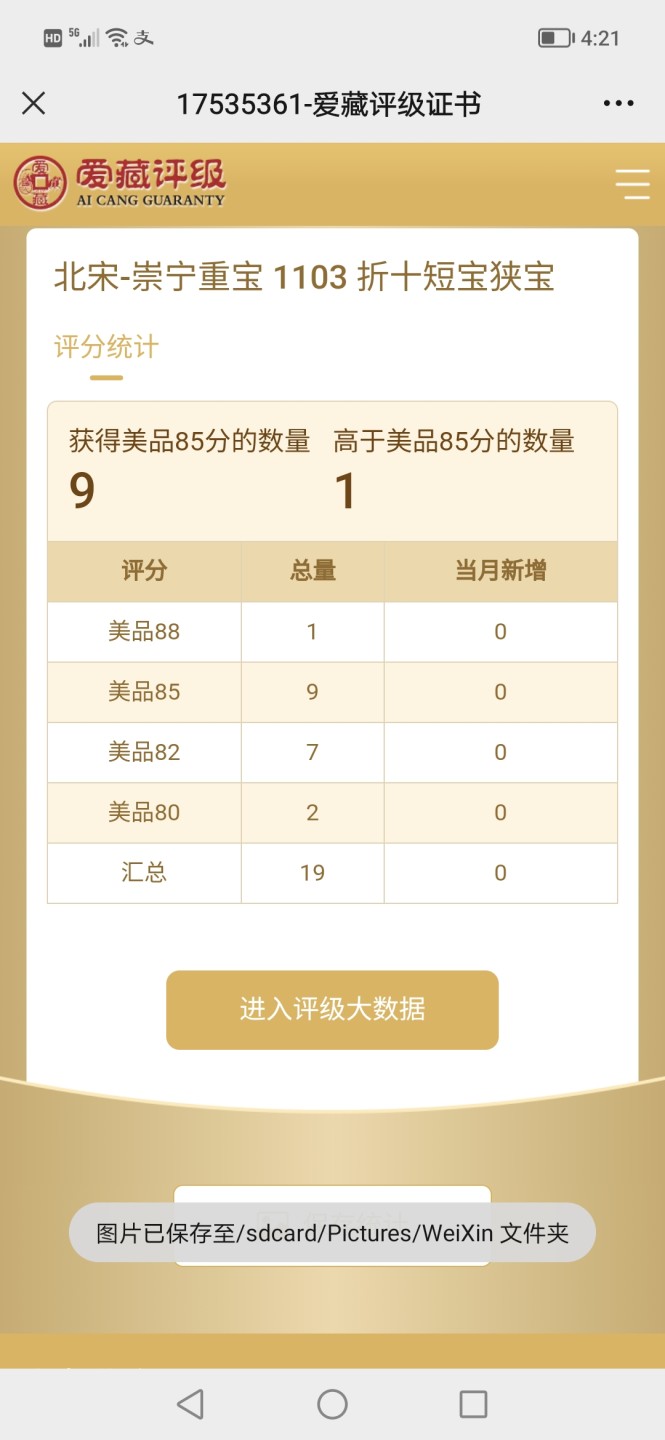Open the hamburger menu in gold header

click(x=632, y=184)
